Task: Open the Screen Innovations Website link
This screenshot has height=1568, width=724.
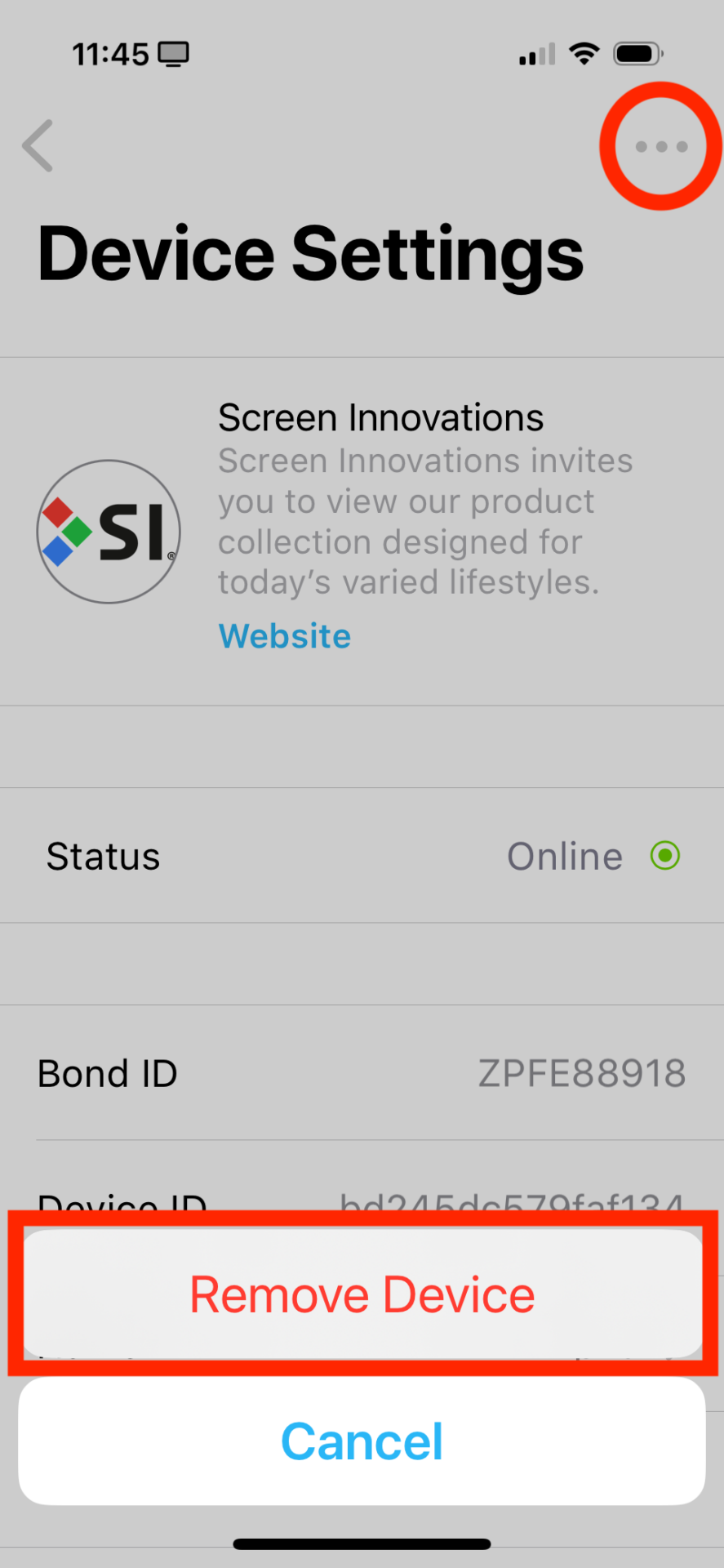Action: point(285,636)
